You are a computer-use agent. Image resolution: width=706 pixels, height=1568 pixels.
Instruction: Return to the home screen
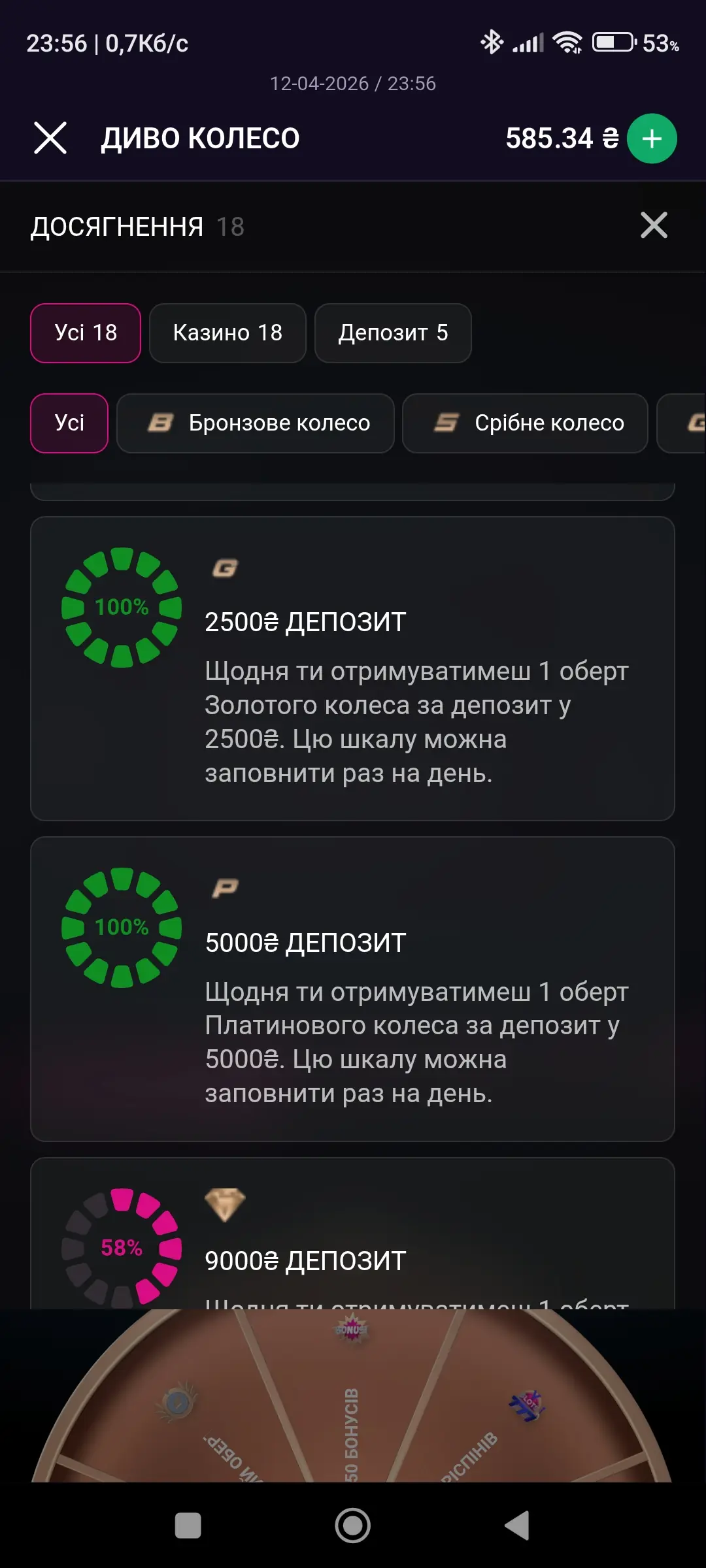[x=352, y=1526]
